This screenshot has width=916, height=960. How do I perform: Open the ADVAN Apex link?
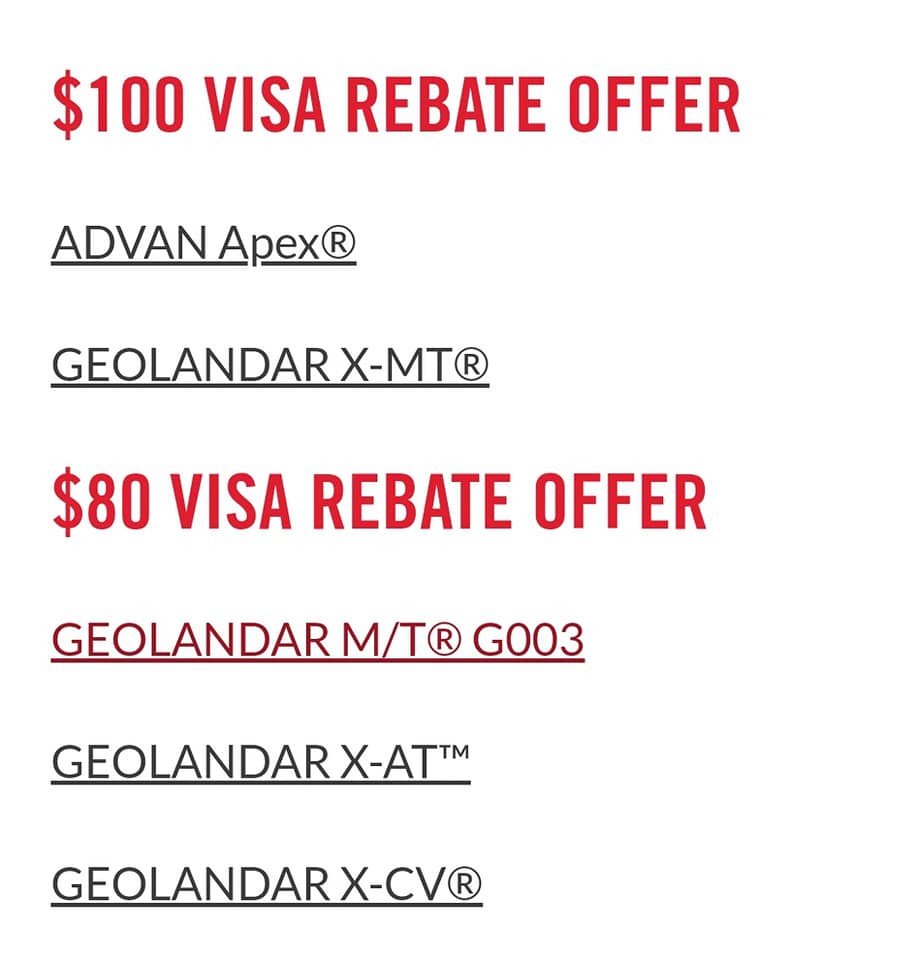coord(203,243)
